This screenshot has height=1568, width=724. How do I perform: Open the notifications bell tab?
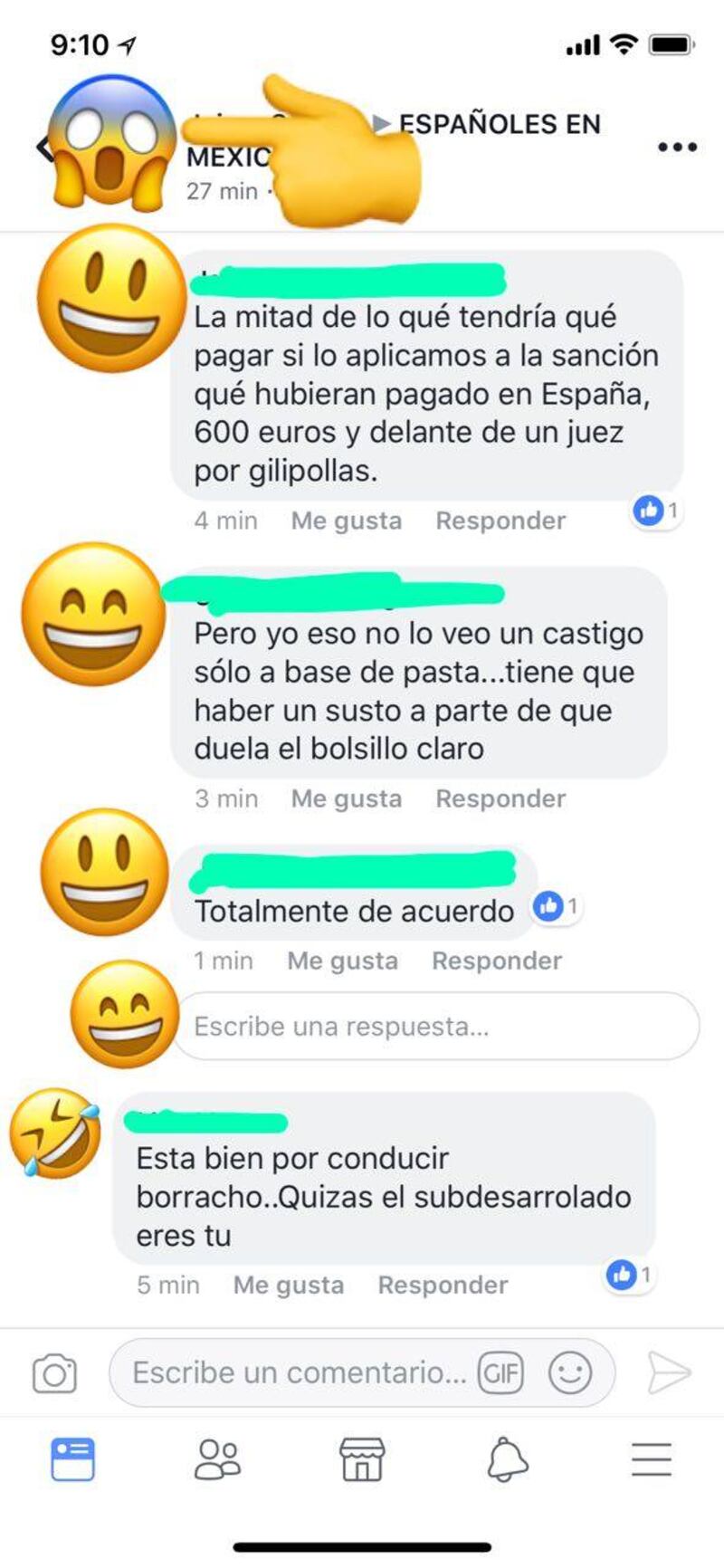point(507,1459)
